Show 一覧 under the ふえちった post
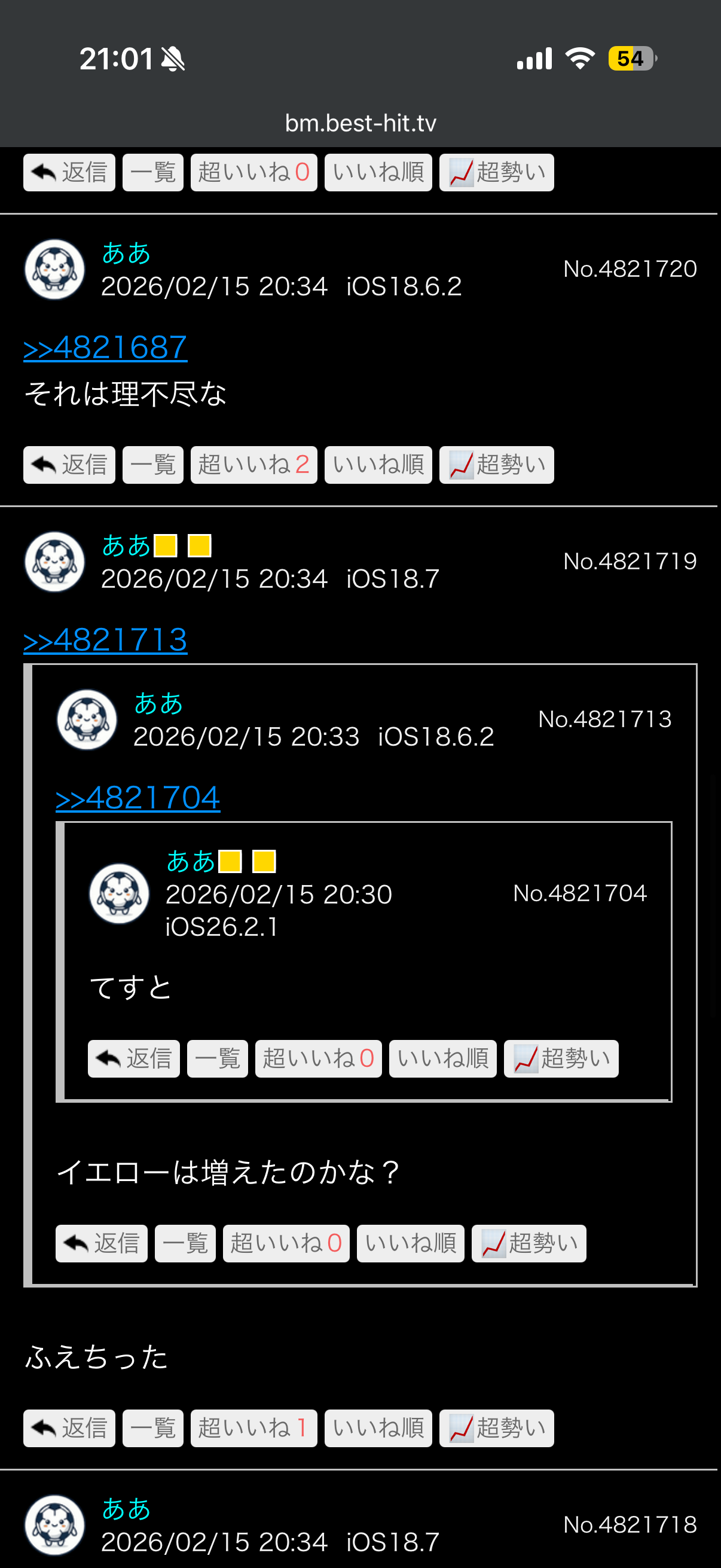 (x=152, y=1428)
